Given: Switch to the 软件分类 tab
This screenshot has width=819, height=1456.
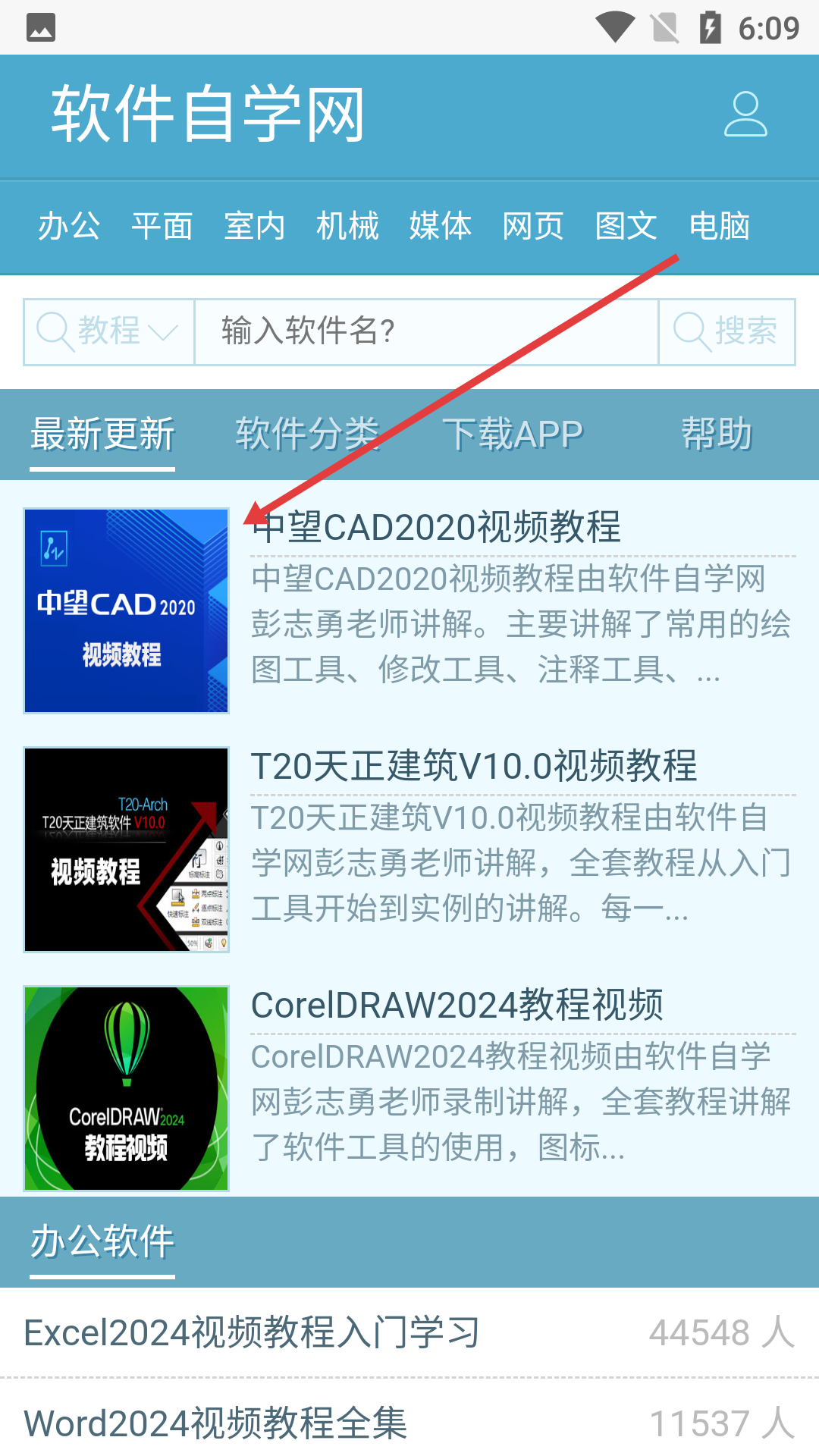Looking at the screenshot, I should pyautogui.click(x=307, y=435).
